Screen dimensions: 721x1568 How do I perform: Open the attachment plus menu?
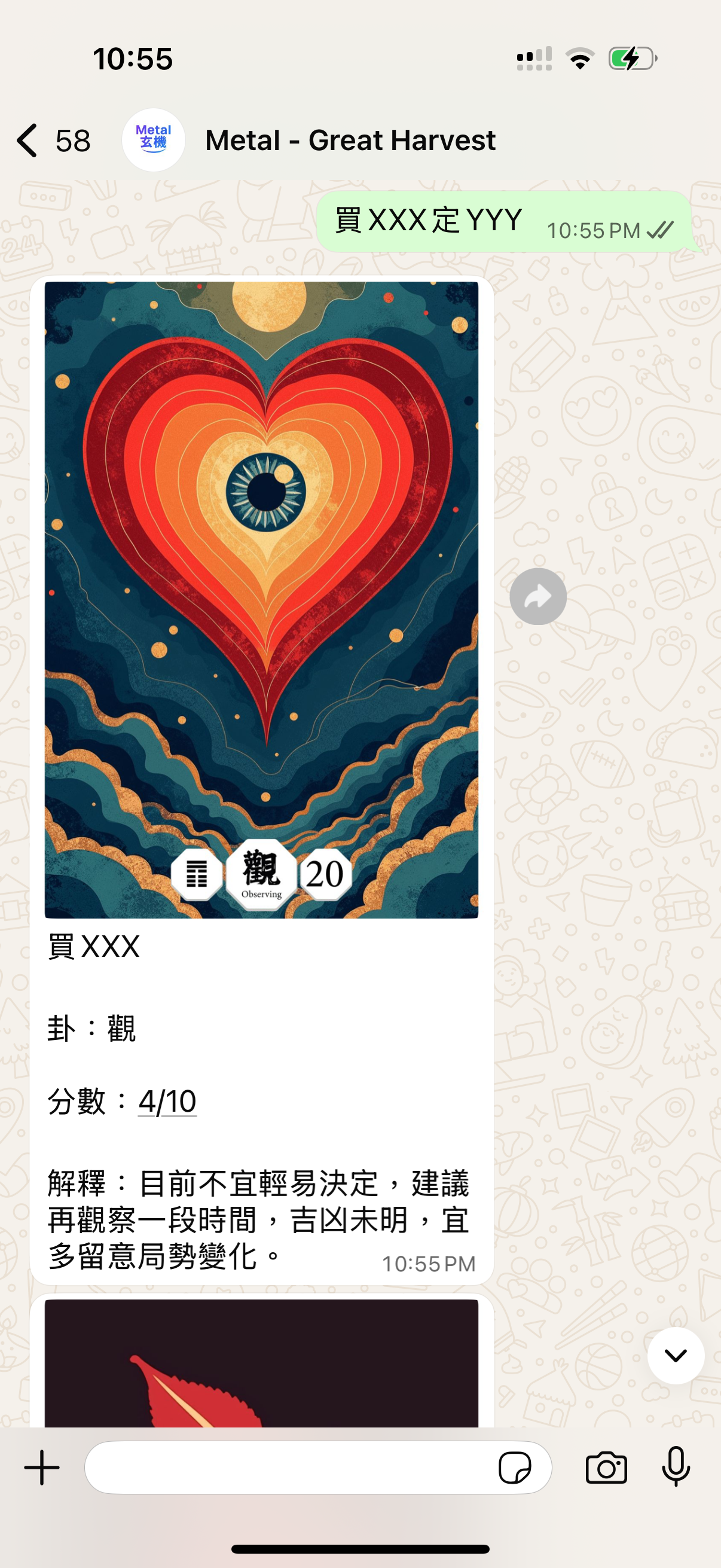[x=41, y=1468]
